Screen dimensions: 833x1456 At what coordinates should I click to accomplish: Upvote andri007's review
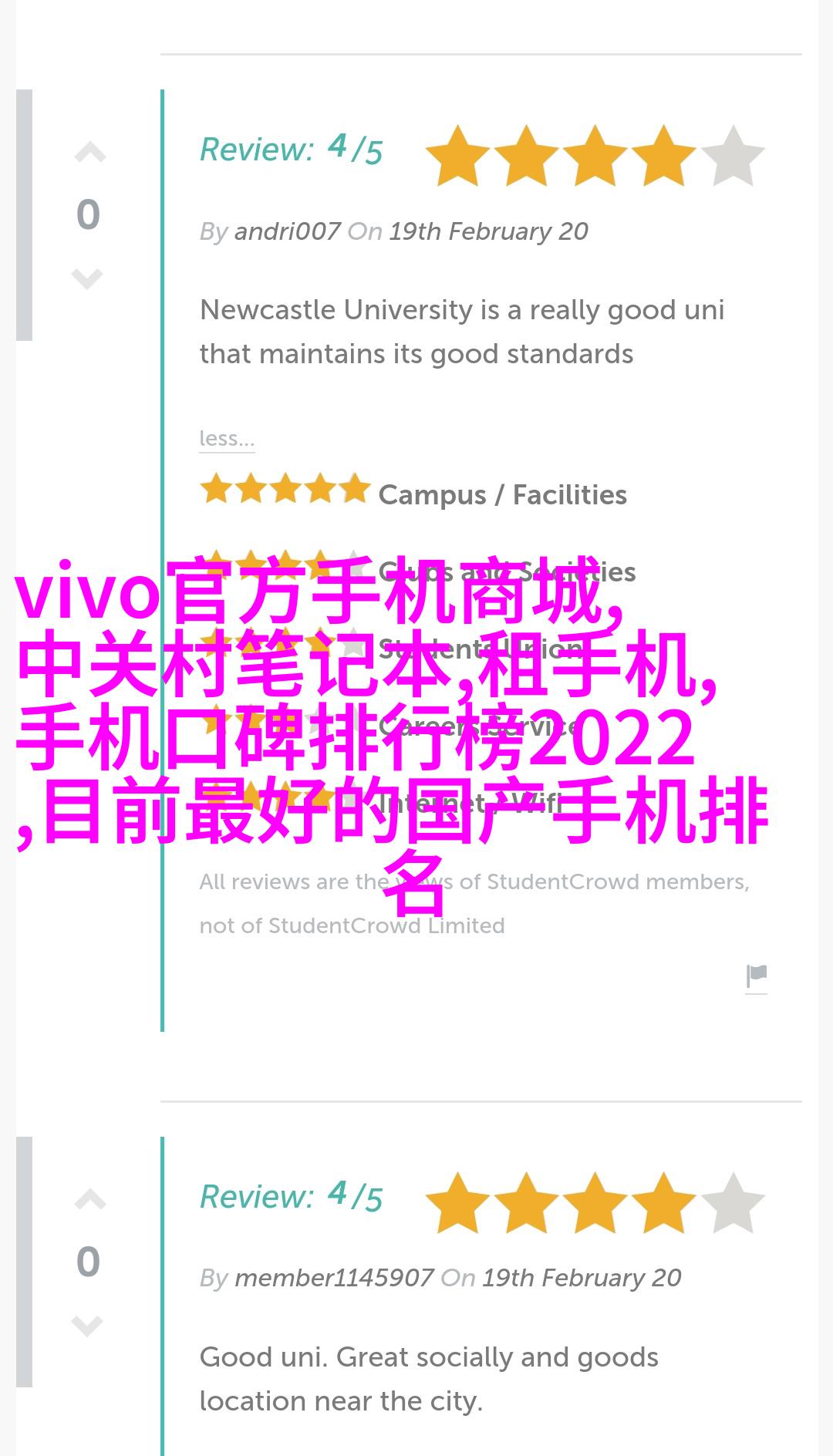point(89,153)
